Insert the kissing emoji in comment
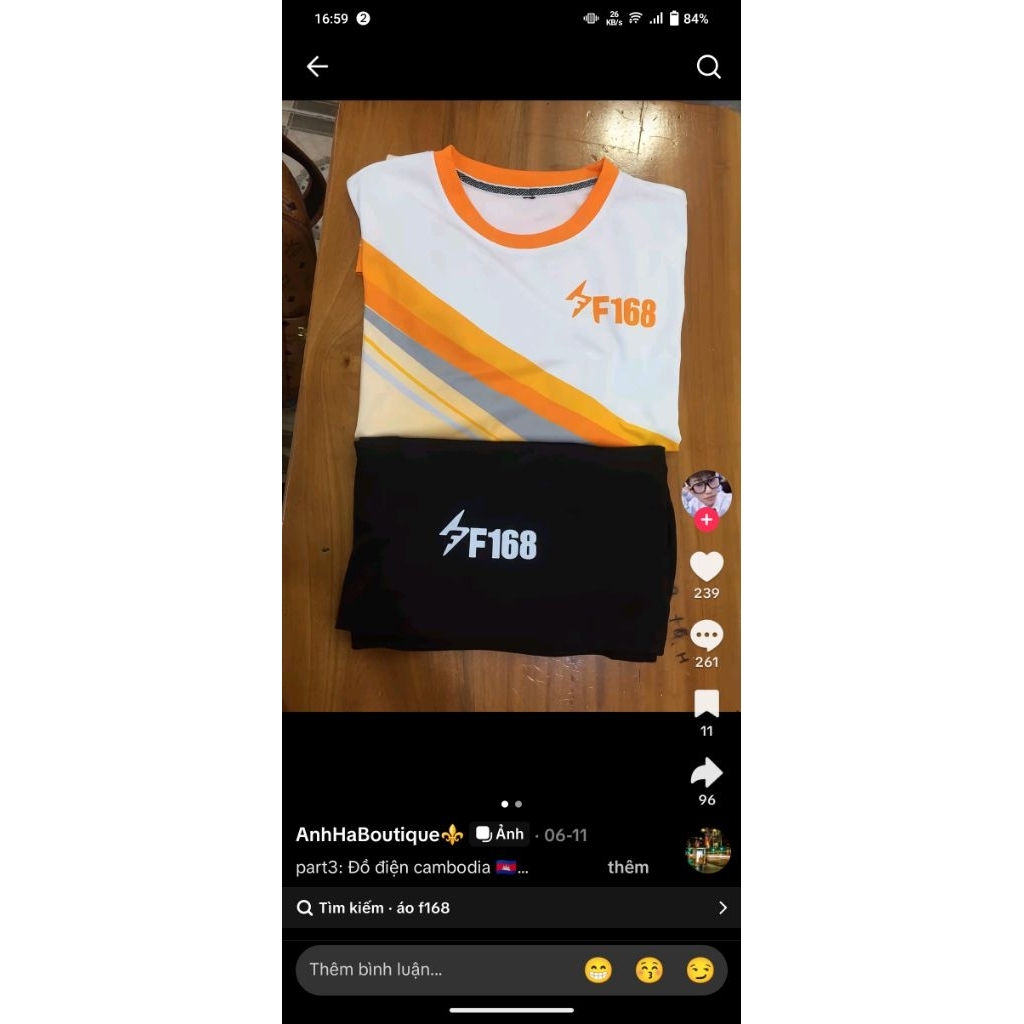This screenshot has height=1024, width=1024. (649, 970)
